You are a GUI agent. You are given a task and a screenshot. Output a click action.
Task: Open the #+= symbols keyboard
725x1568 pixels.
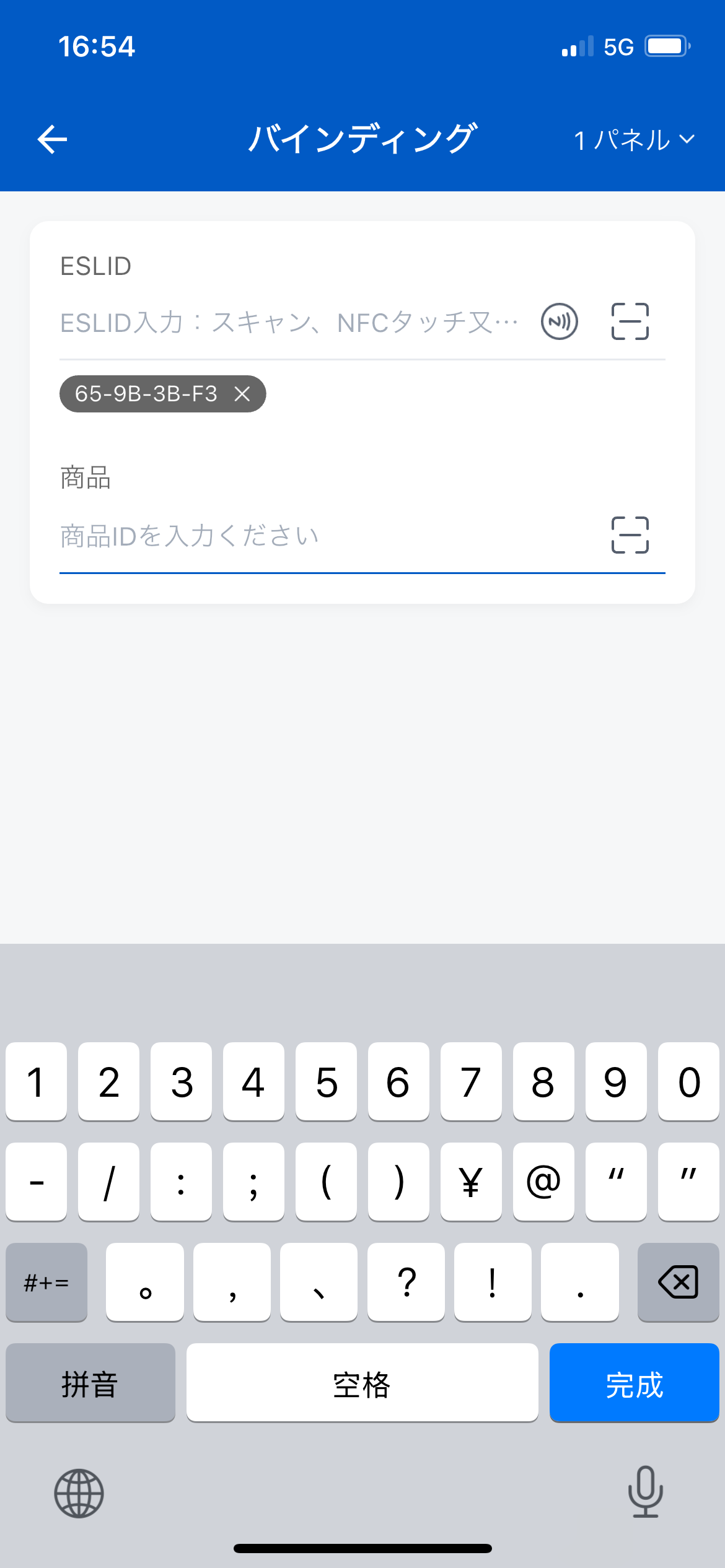(46, 1282)
